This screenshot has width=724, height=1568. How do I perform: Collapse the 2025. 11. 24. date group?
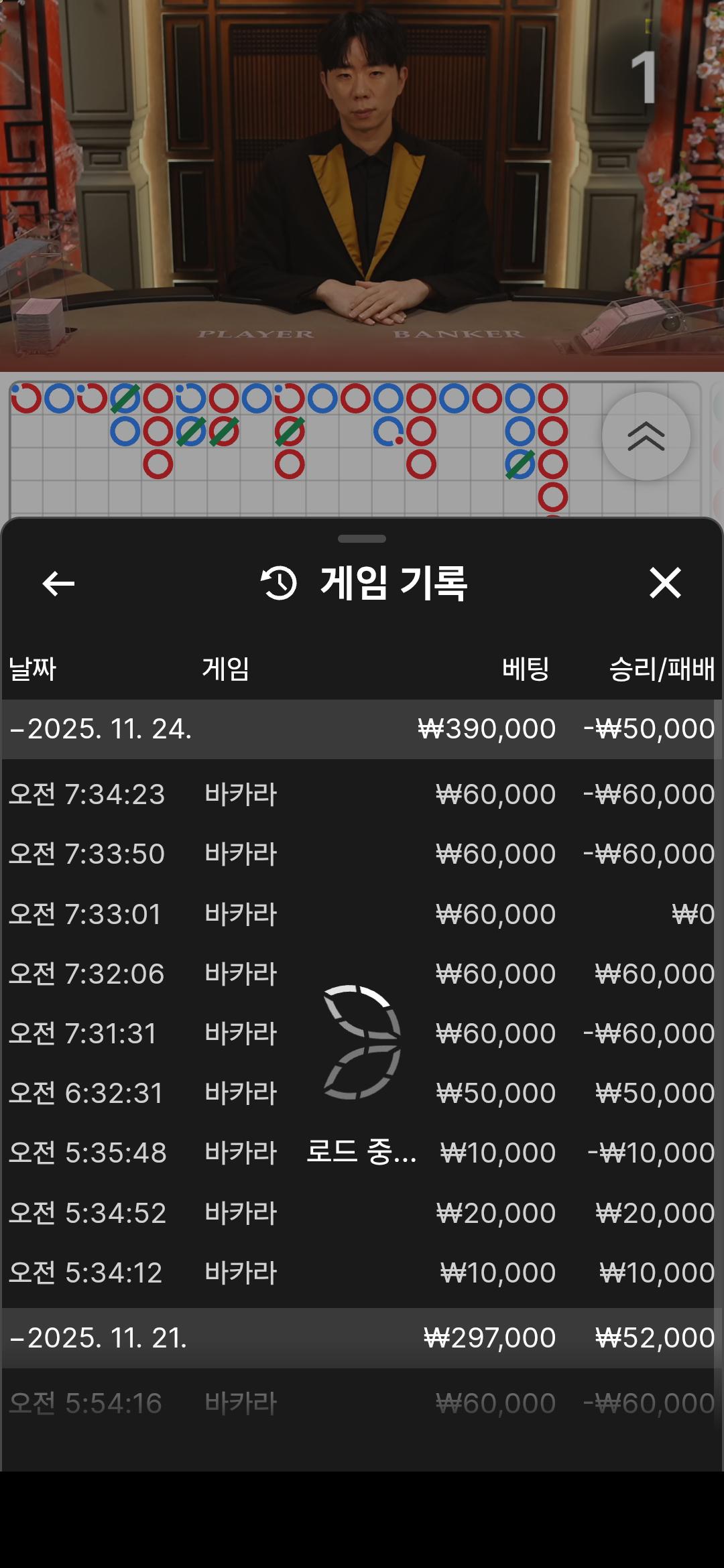click(x=101, y=729)
